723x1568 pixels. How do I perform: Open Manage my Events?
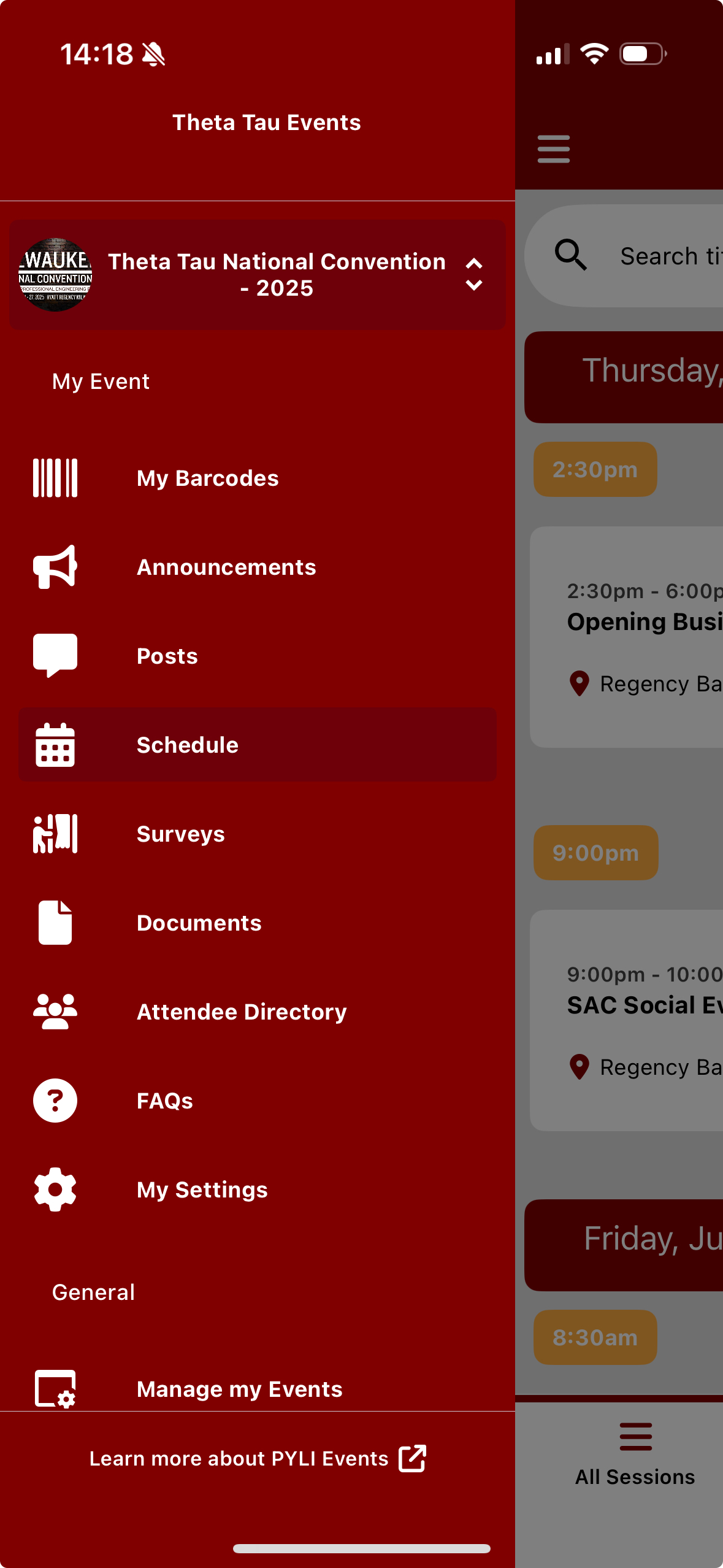[258, 1389]
